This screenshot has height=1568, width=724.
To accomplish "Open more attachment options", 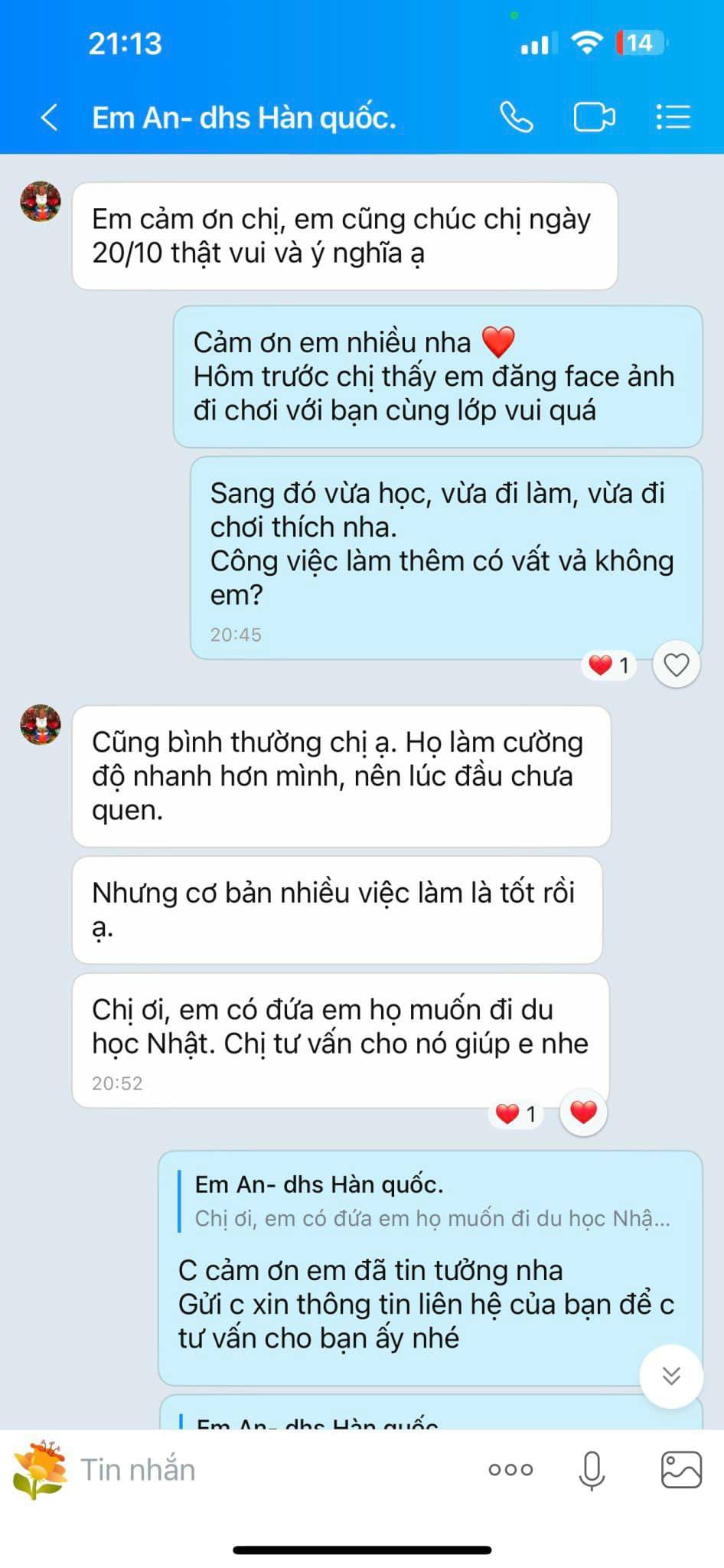I will pos(510,1469).
